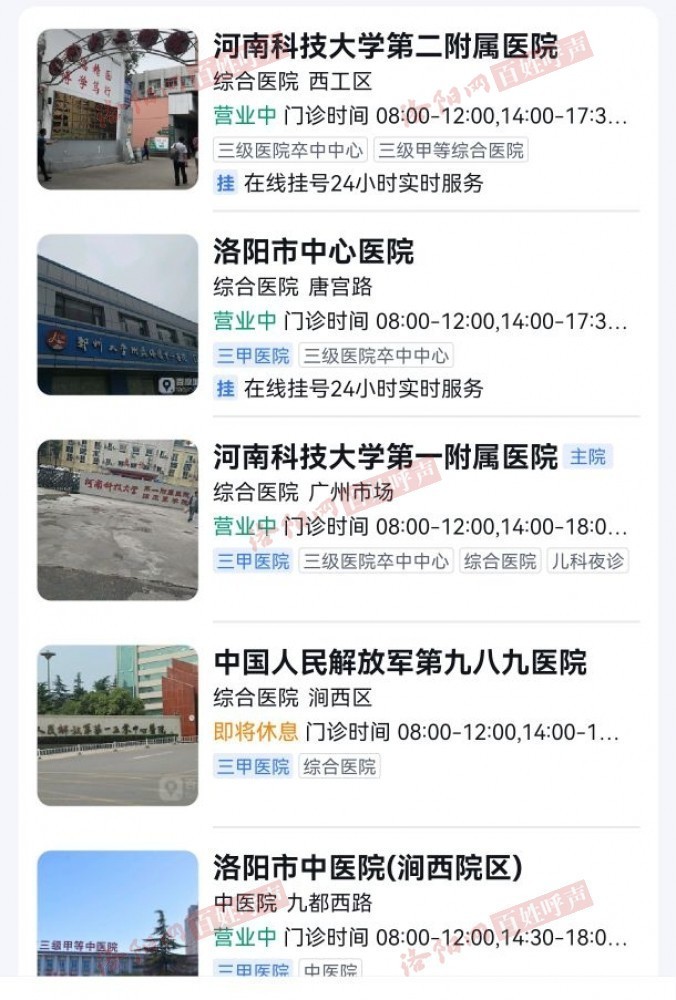Open 洛阳市中心医院 result
Image resolution: width=676 pixels, height=1000 pixels.
[313, 251]
